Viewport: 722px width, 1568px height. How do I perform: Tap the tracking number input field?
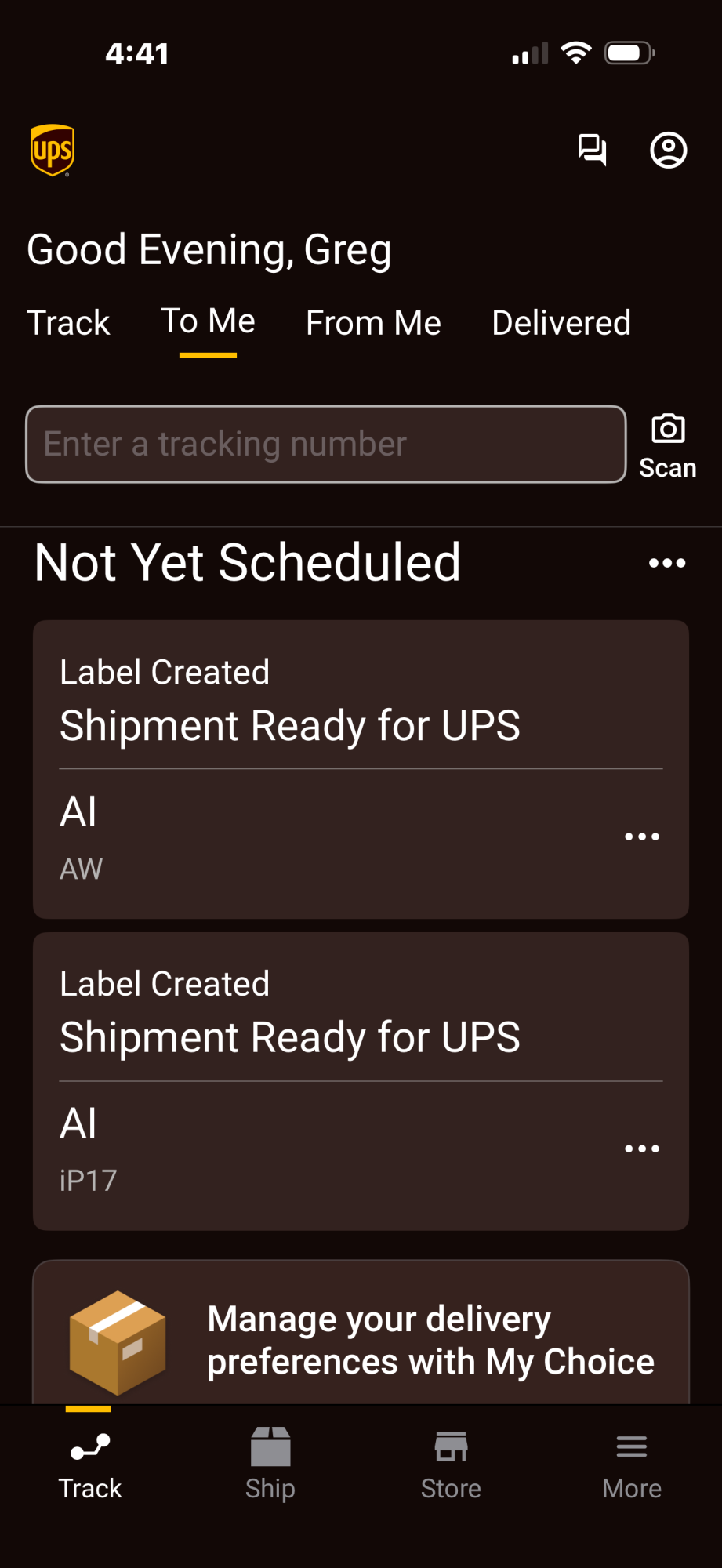point(325,444)
